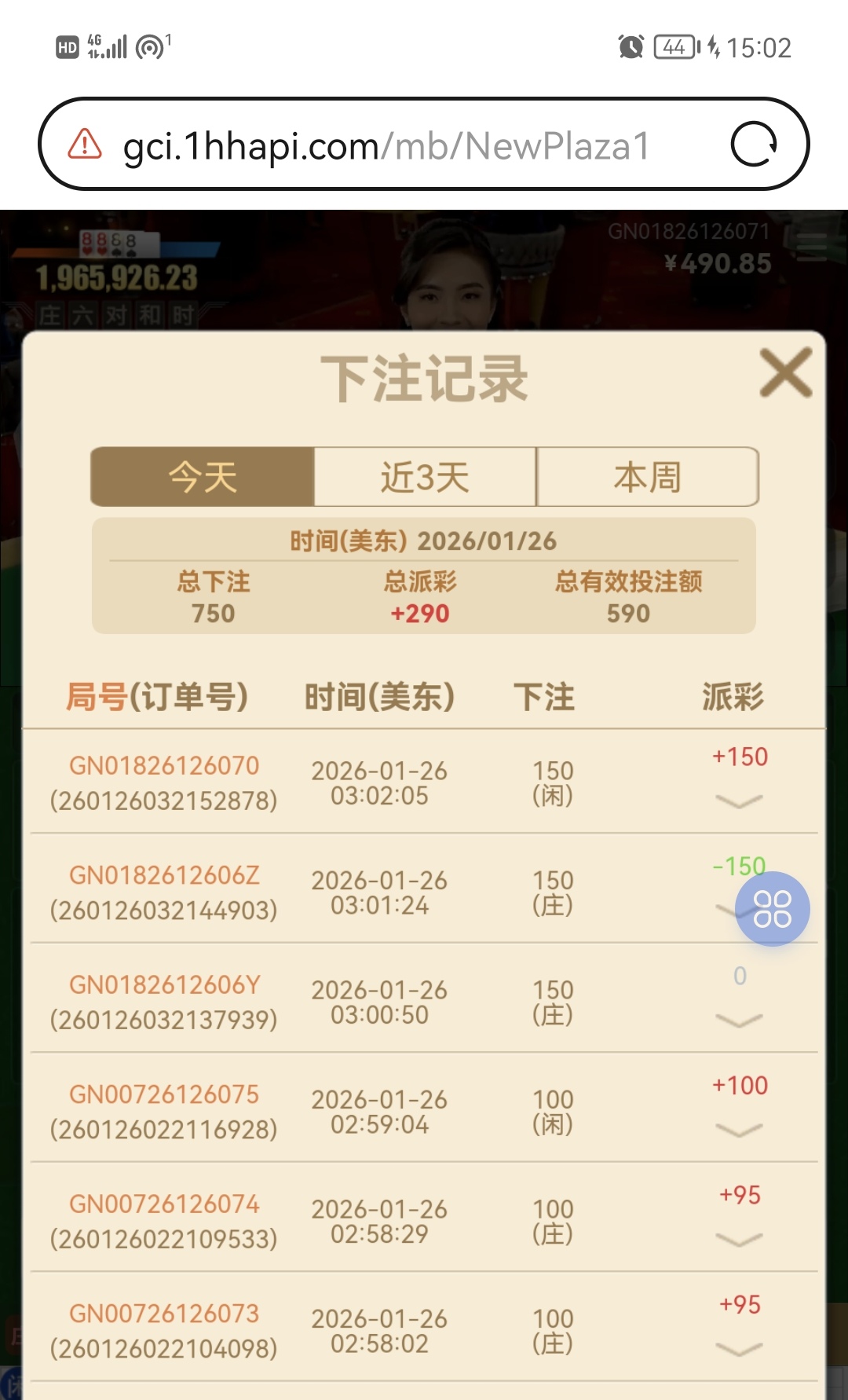The image size is (848, 1400).
Task: Tap the URL address bar
Action: [x=408, y=145]
